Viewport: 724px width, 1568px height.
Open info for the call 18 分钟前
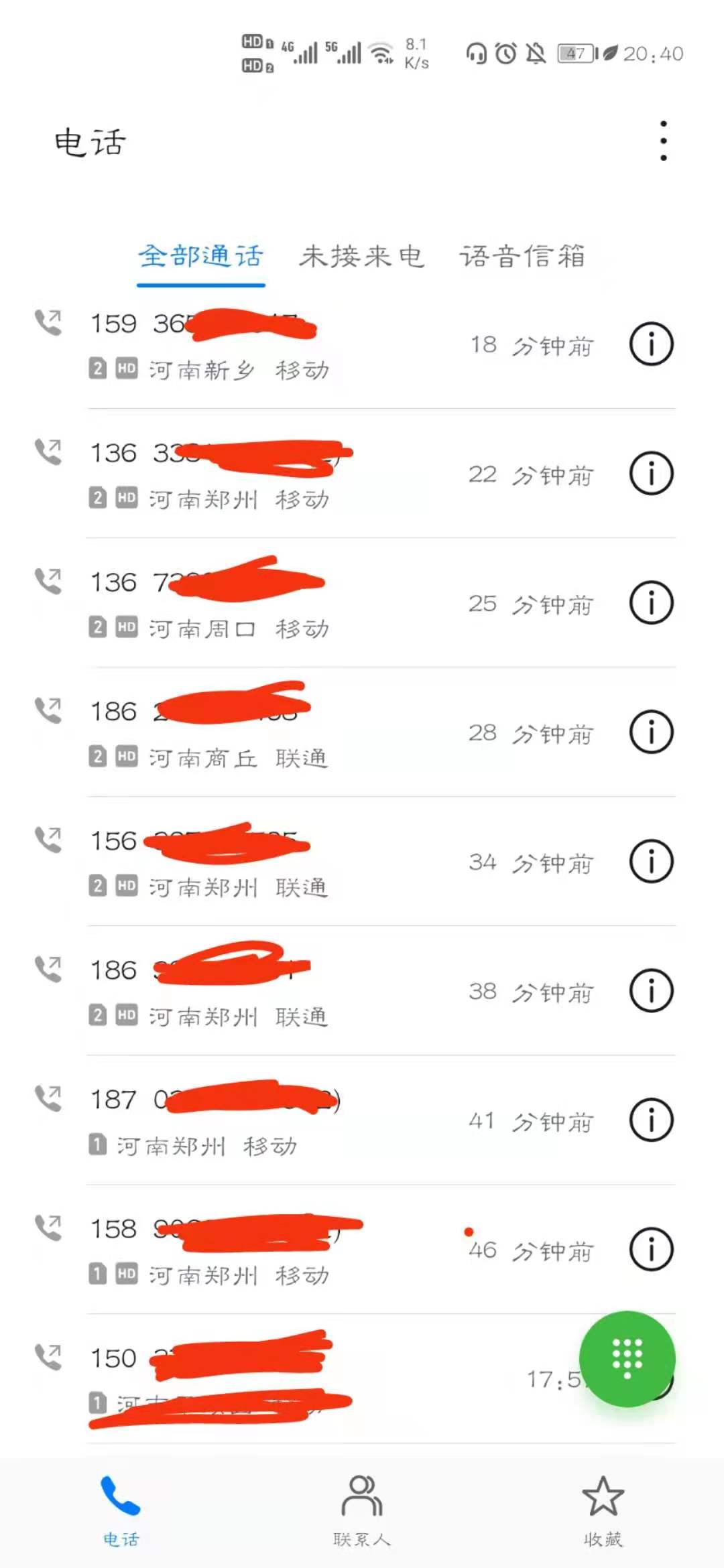click(x=650, y=344)
